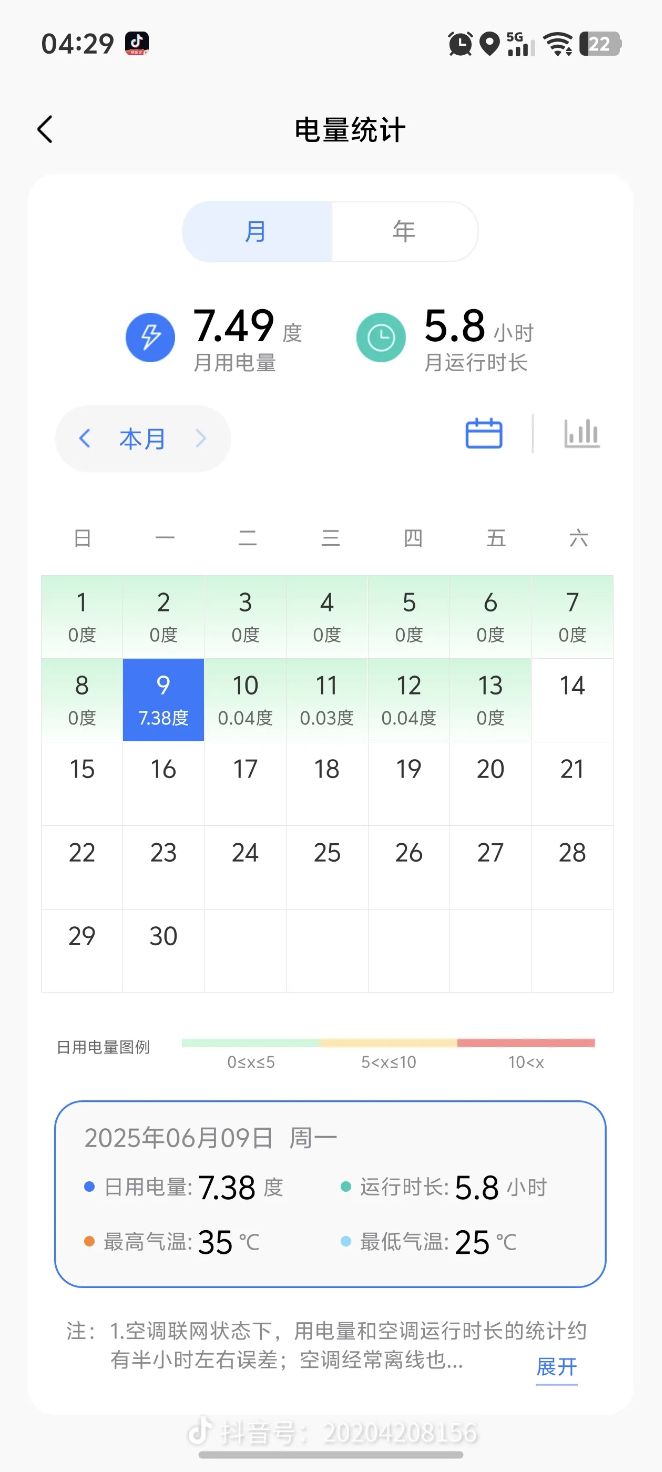
Task: Switch to bar chart view
Action: [582, 434]
